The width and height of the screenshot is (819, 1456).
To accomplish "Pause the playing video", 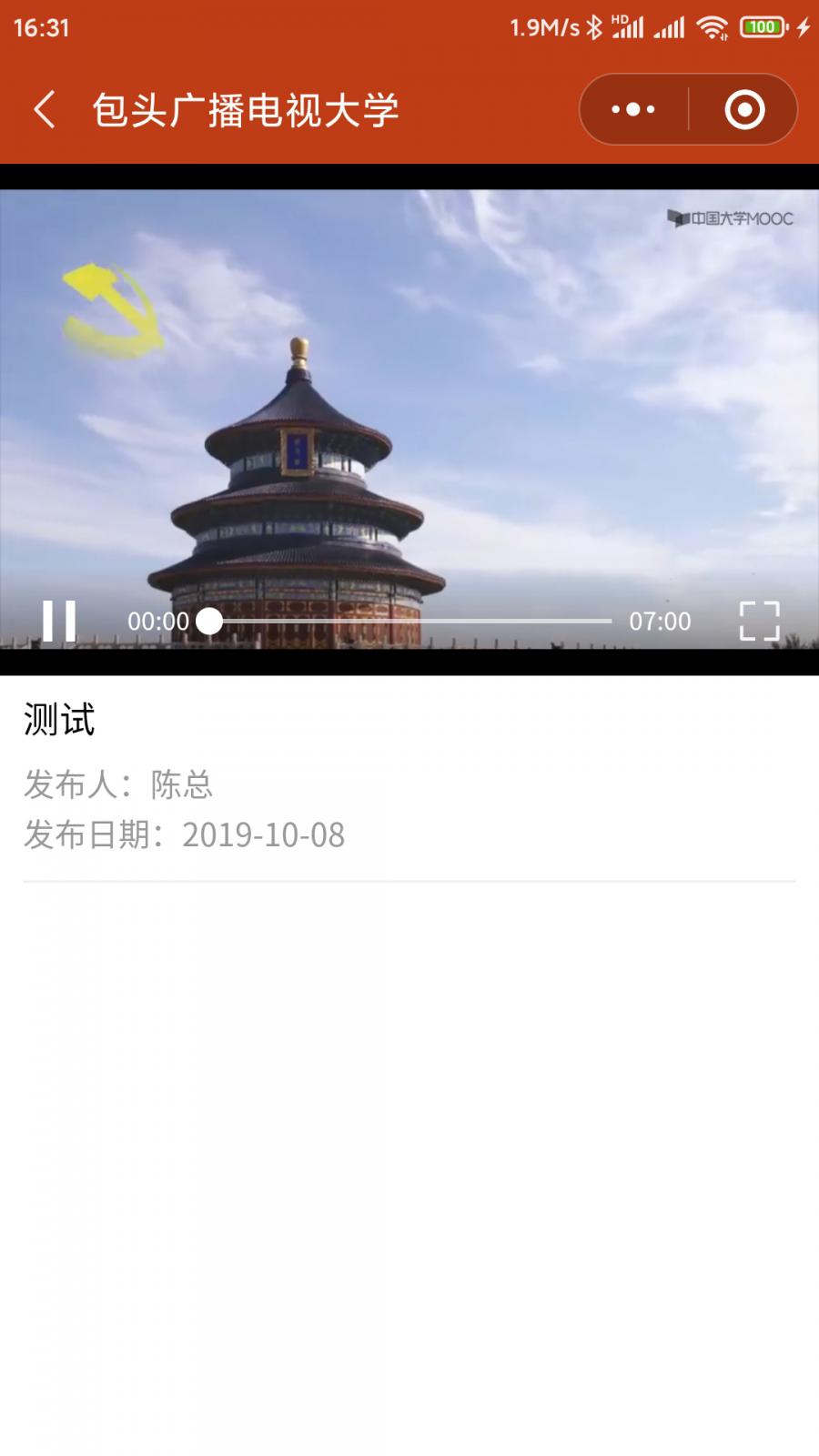I will point(59,622).
